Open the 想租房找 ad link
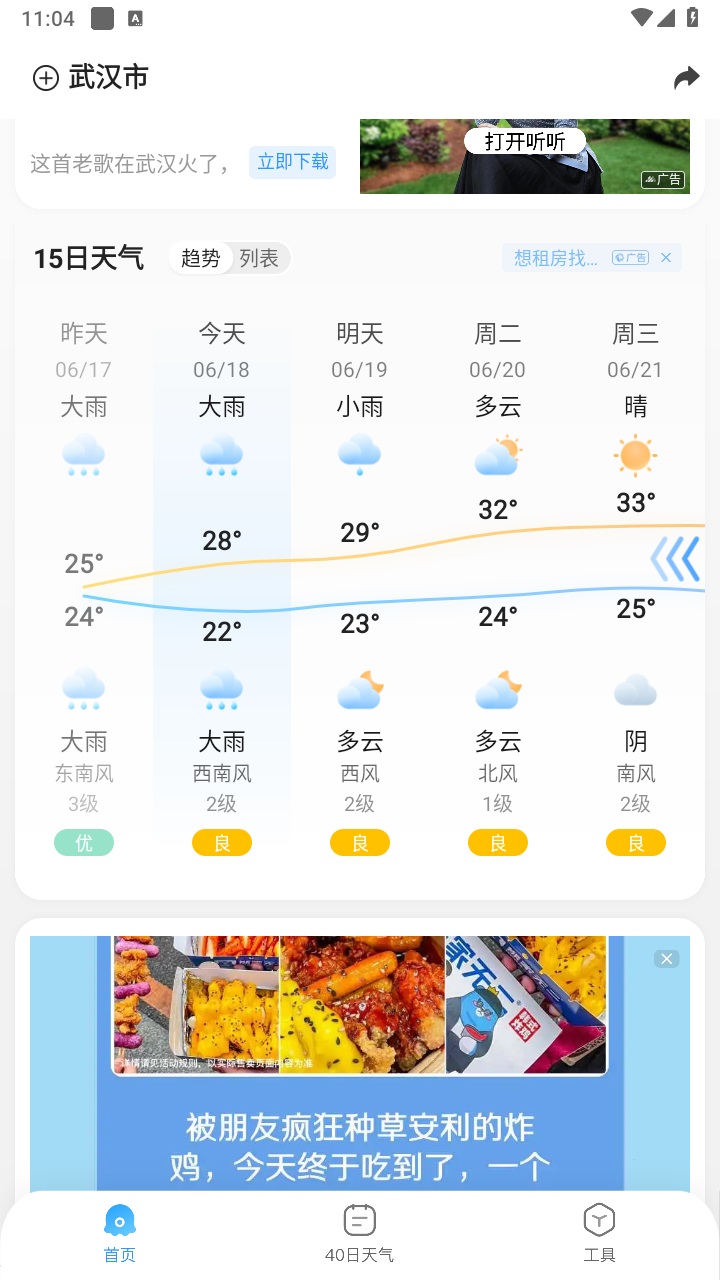 pos(556,258)
